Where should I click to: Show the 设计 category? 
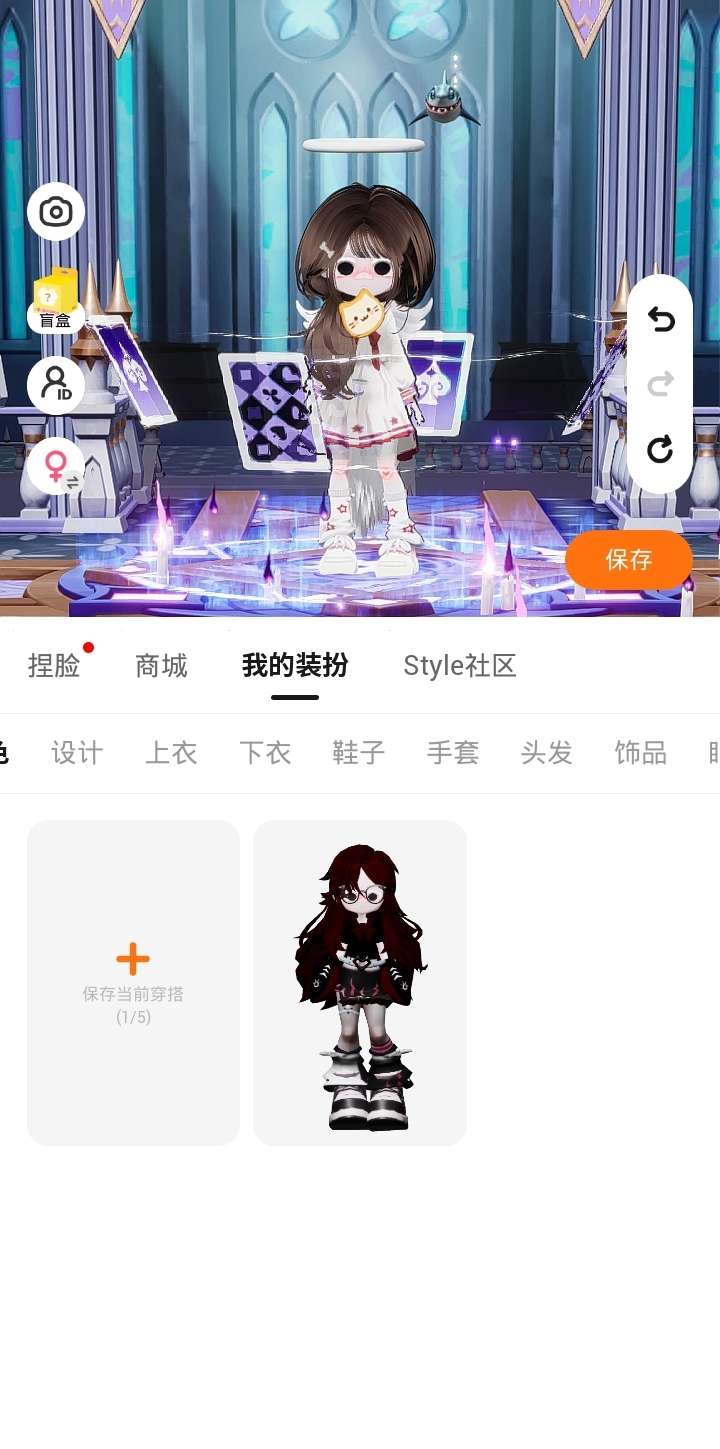pos(77,753)
